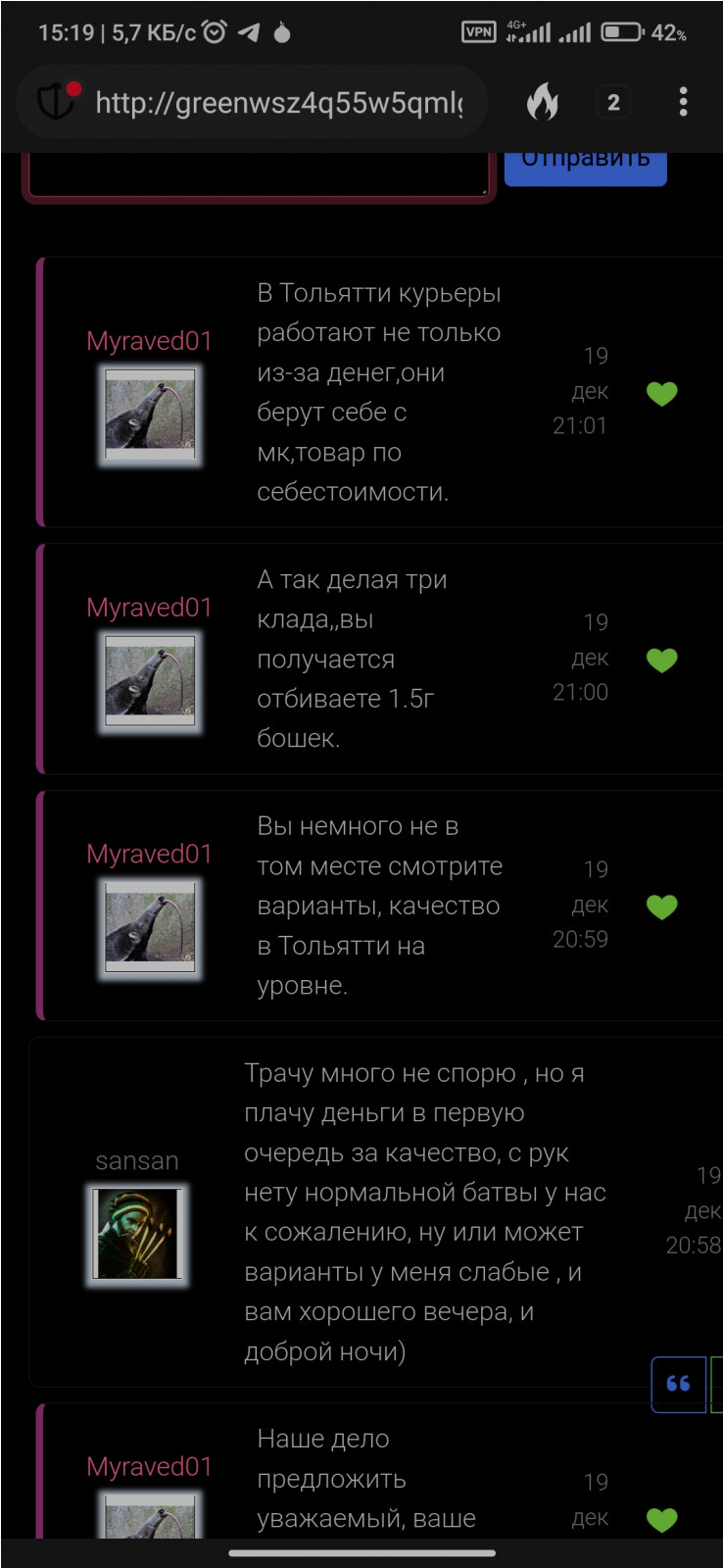The width and height of the screenshot is (723, 1568).
Task: Quote the comment by sansan
Action: (x=678, y=1384)
